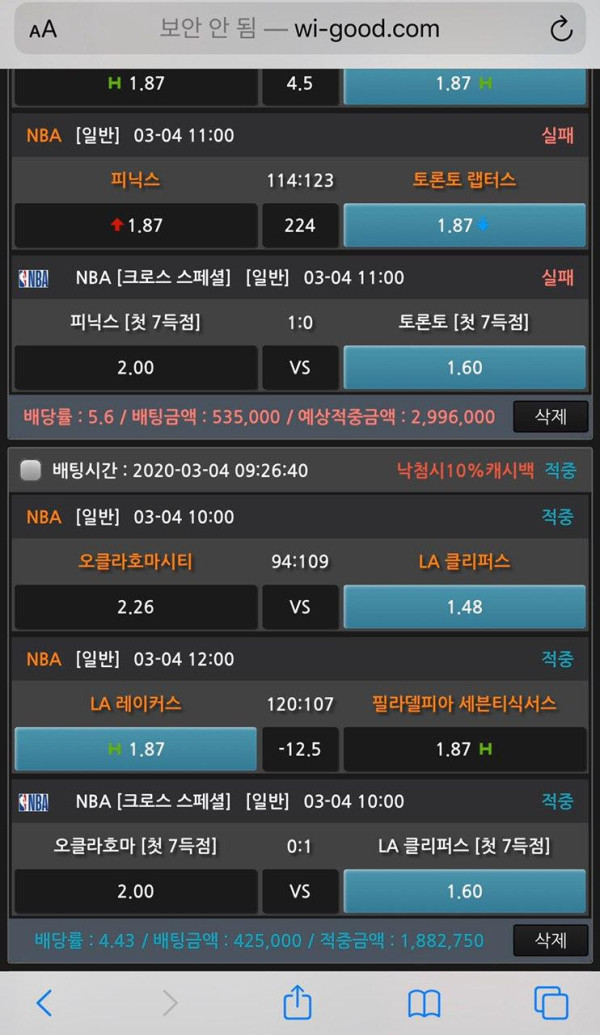The image size is (600, 1035).
Task: Select the checkbox for the 09:26:40 bet
Action: click(x=31, y=470)
